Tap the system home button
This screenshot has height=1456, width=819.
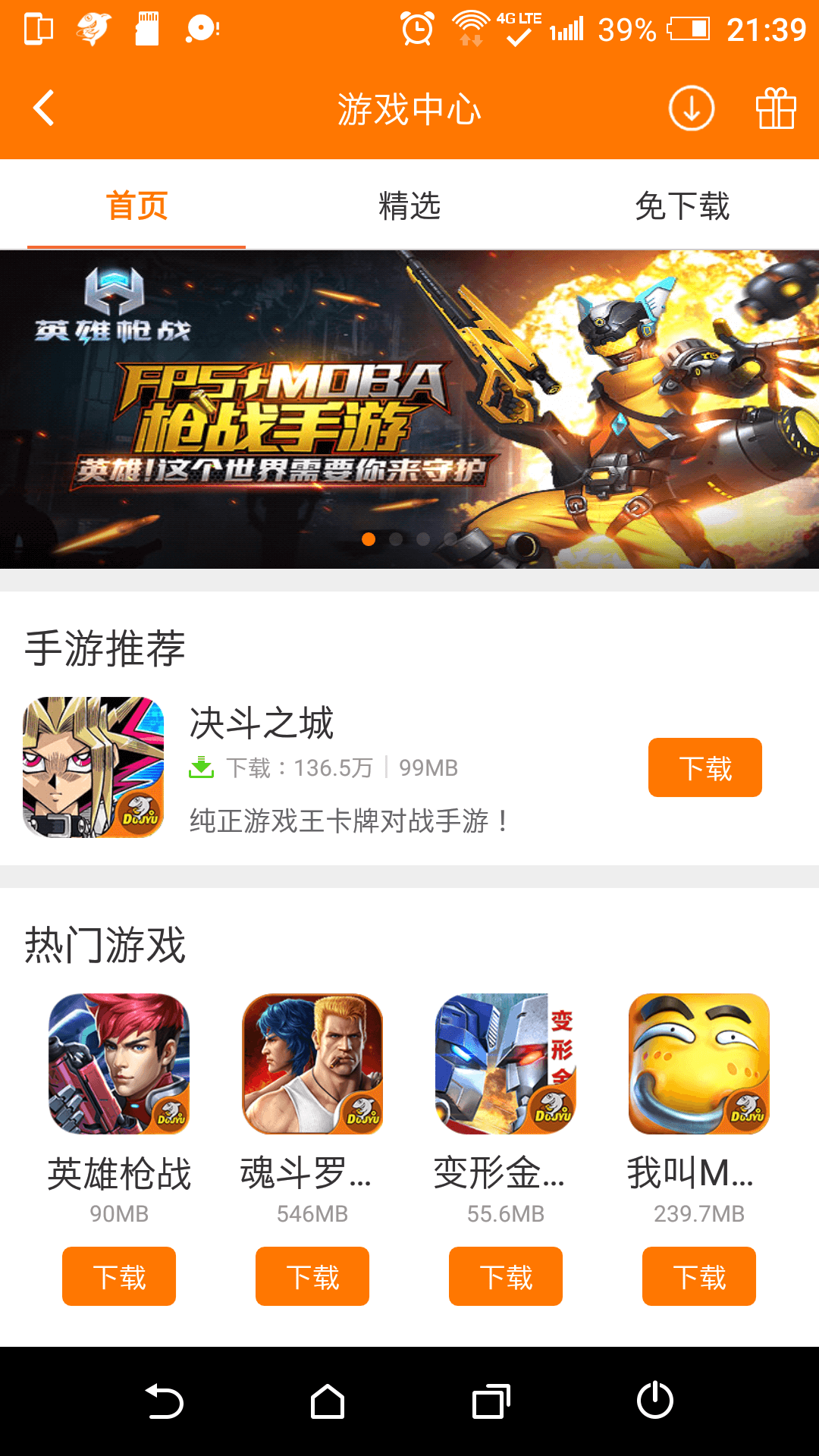(328, 1401)
